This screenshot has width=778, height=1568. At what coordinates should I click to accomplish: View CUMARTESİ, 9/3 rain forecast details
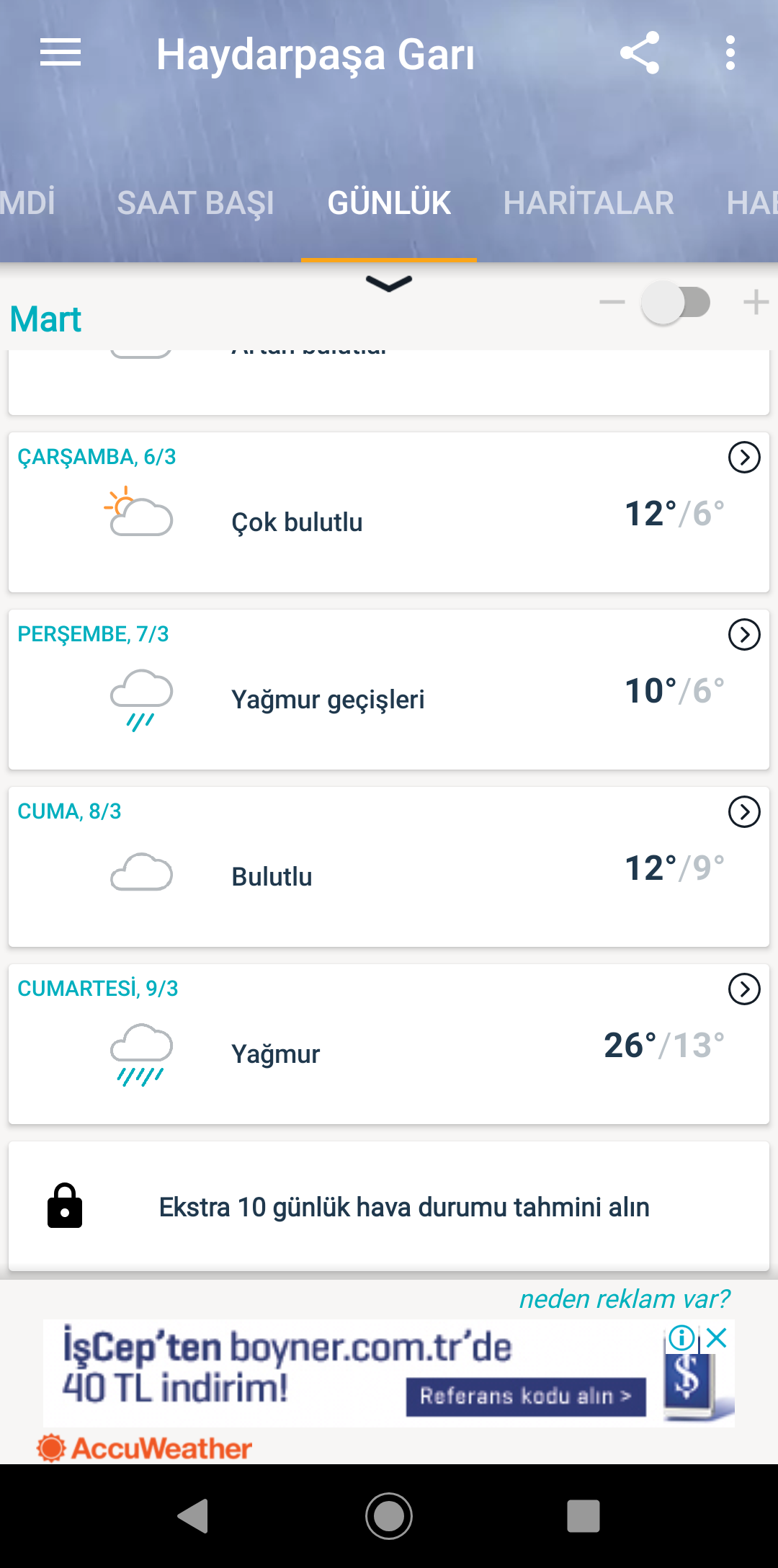pos(389,1044)
